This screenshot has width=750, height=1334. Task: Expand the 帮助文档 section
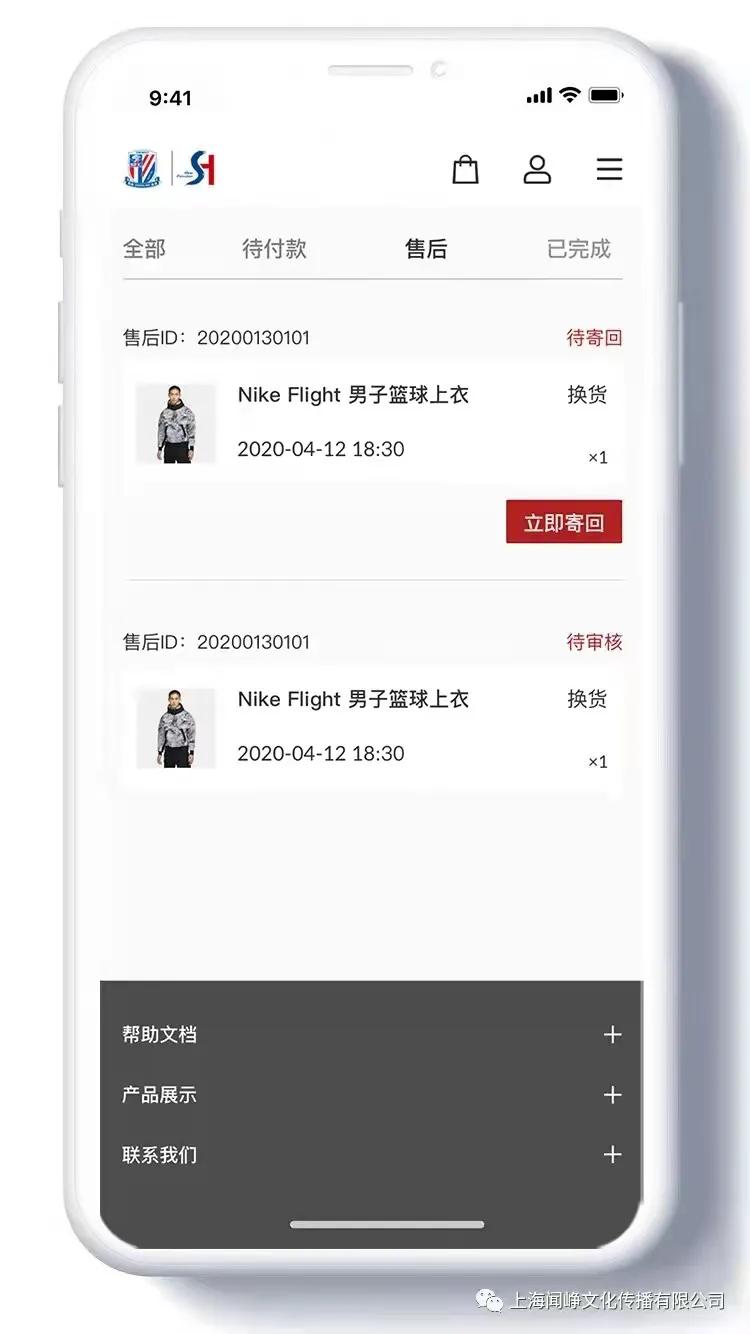point(372,1034)
